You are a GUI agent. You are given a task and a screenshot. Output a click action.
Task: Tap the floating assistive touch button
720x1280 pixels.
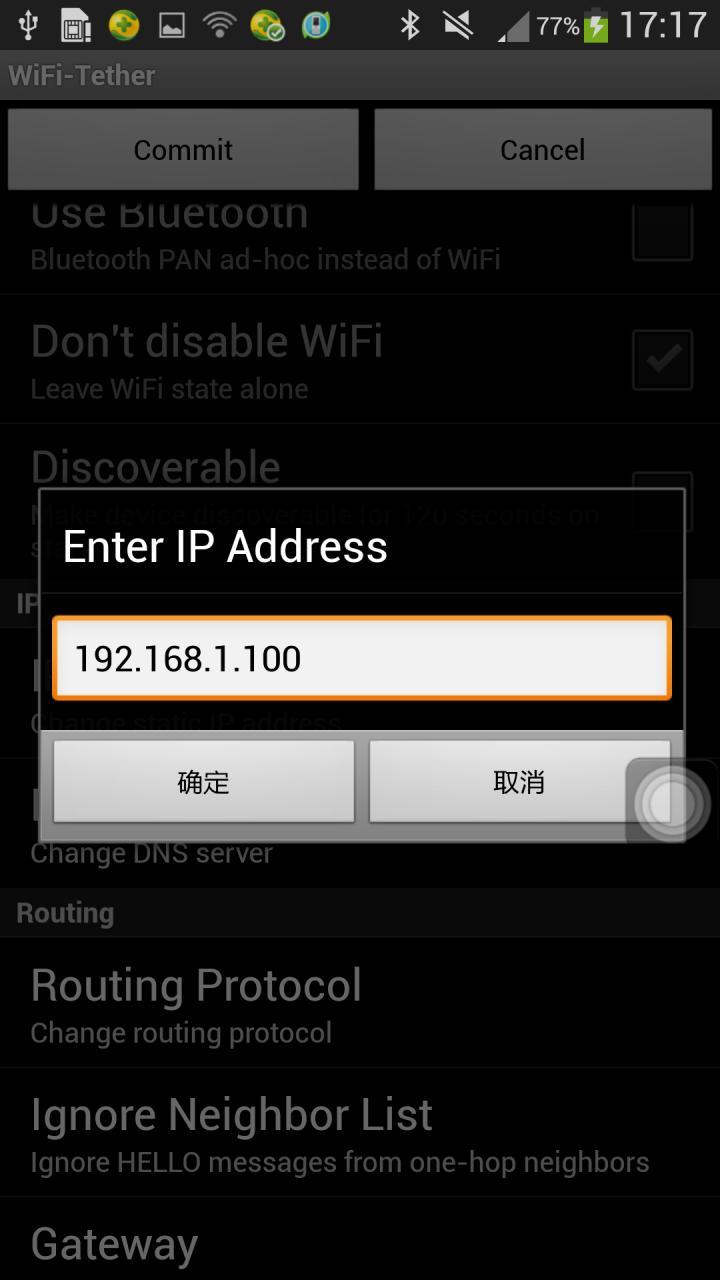(670, 803)
